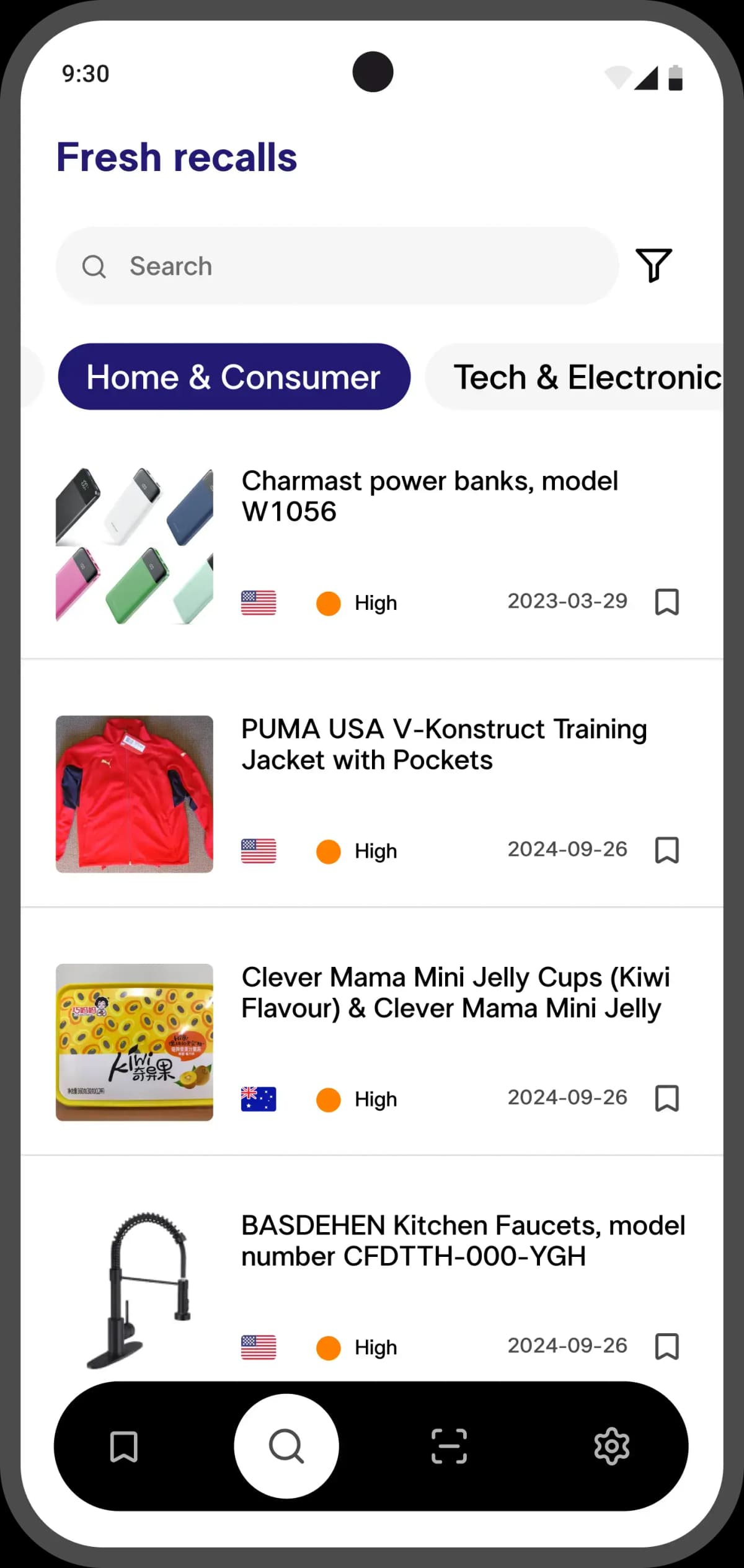Open the settings gear tab

pyautogui.click(x=611, y=1446)
